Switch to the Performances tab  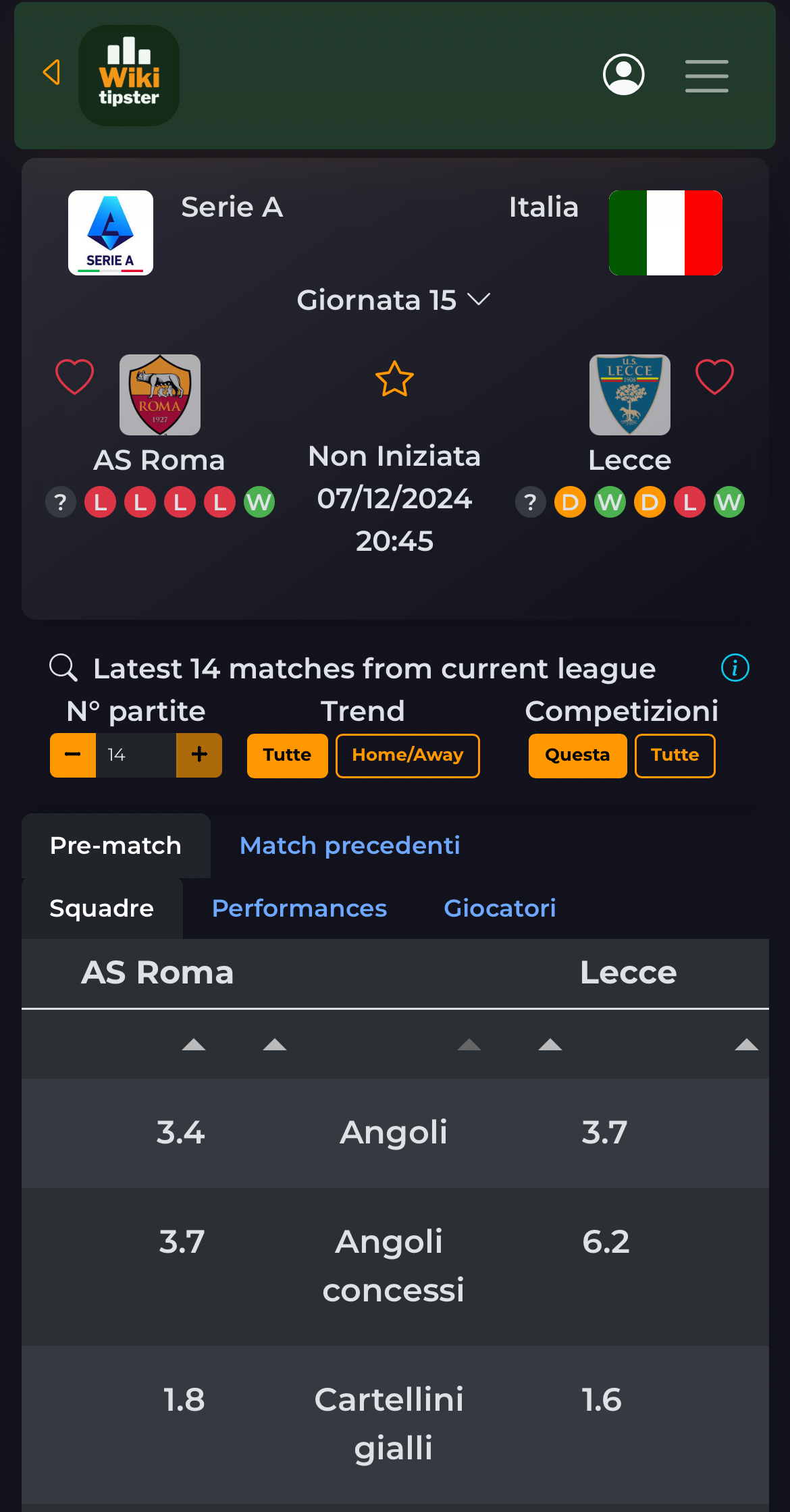click(299, 909)
